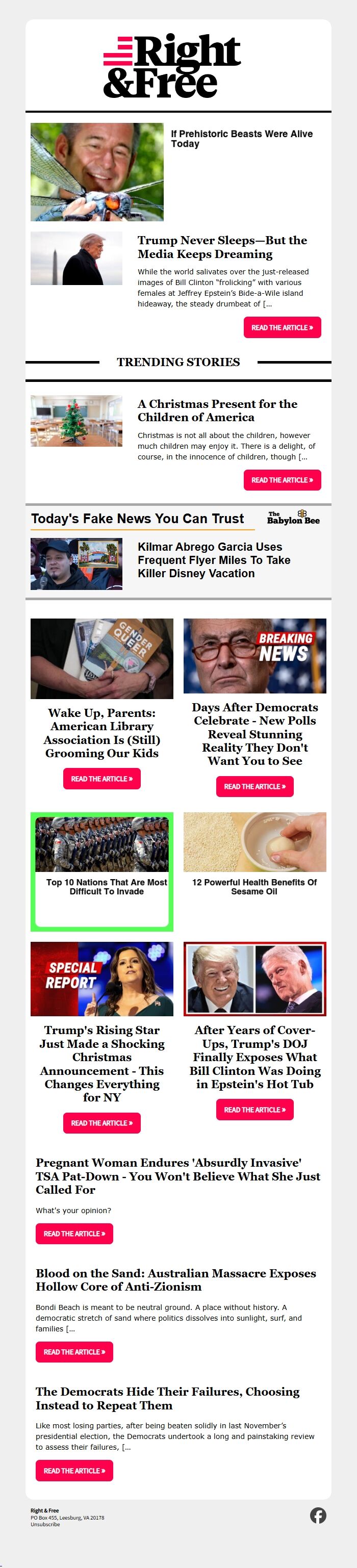The image size is (357, 1568).
Task: Read the Trump's Rising Star article
Action: point(101,1122)
